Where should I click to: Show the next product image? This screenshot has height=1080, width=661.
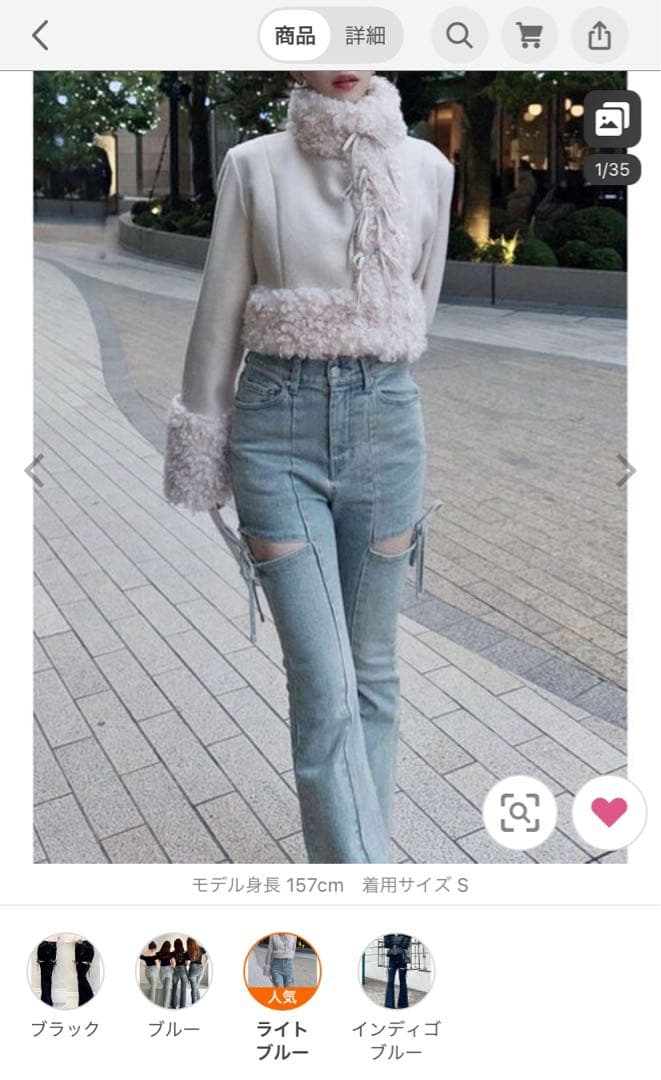pyautogui.click(x=625, y=470)
